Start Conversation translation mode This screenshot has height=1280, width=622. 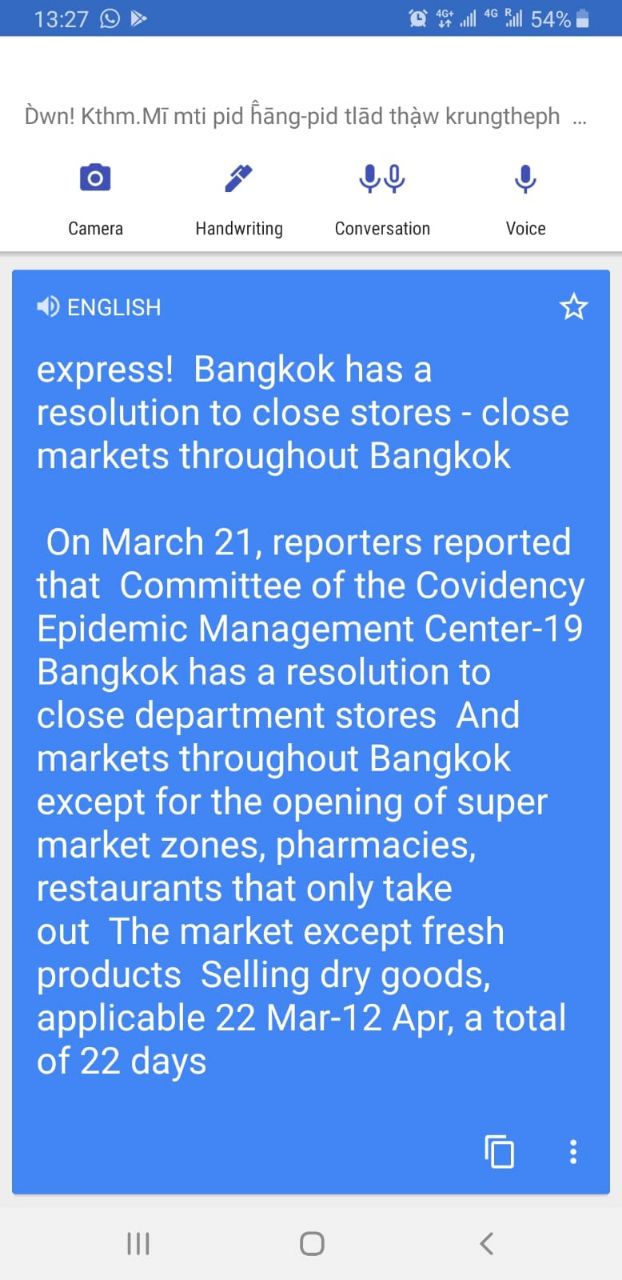(x=382, y=198)
